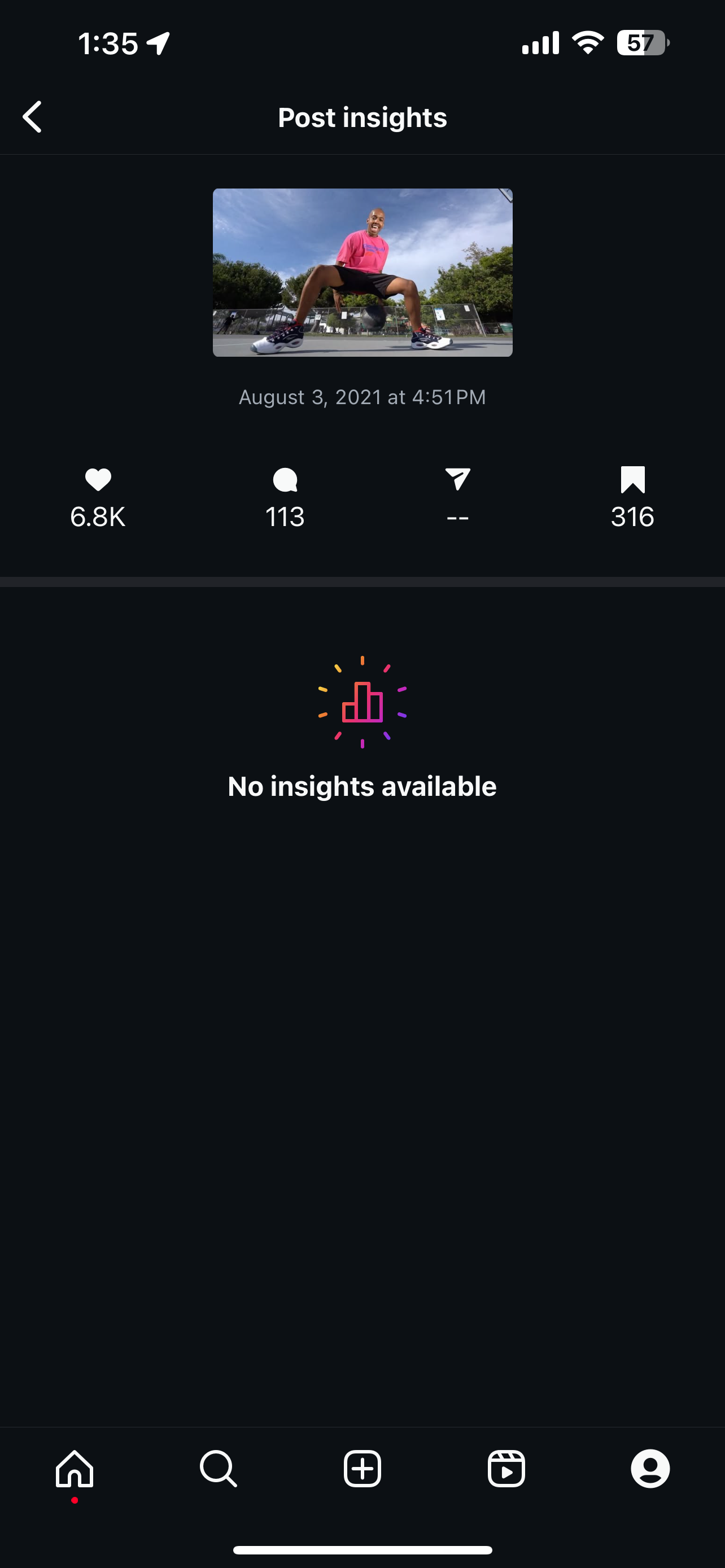Open the post thumbnail from August 3, 2021

362,272
